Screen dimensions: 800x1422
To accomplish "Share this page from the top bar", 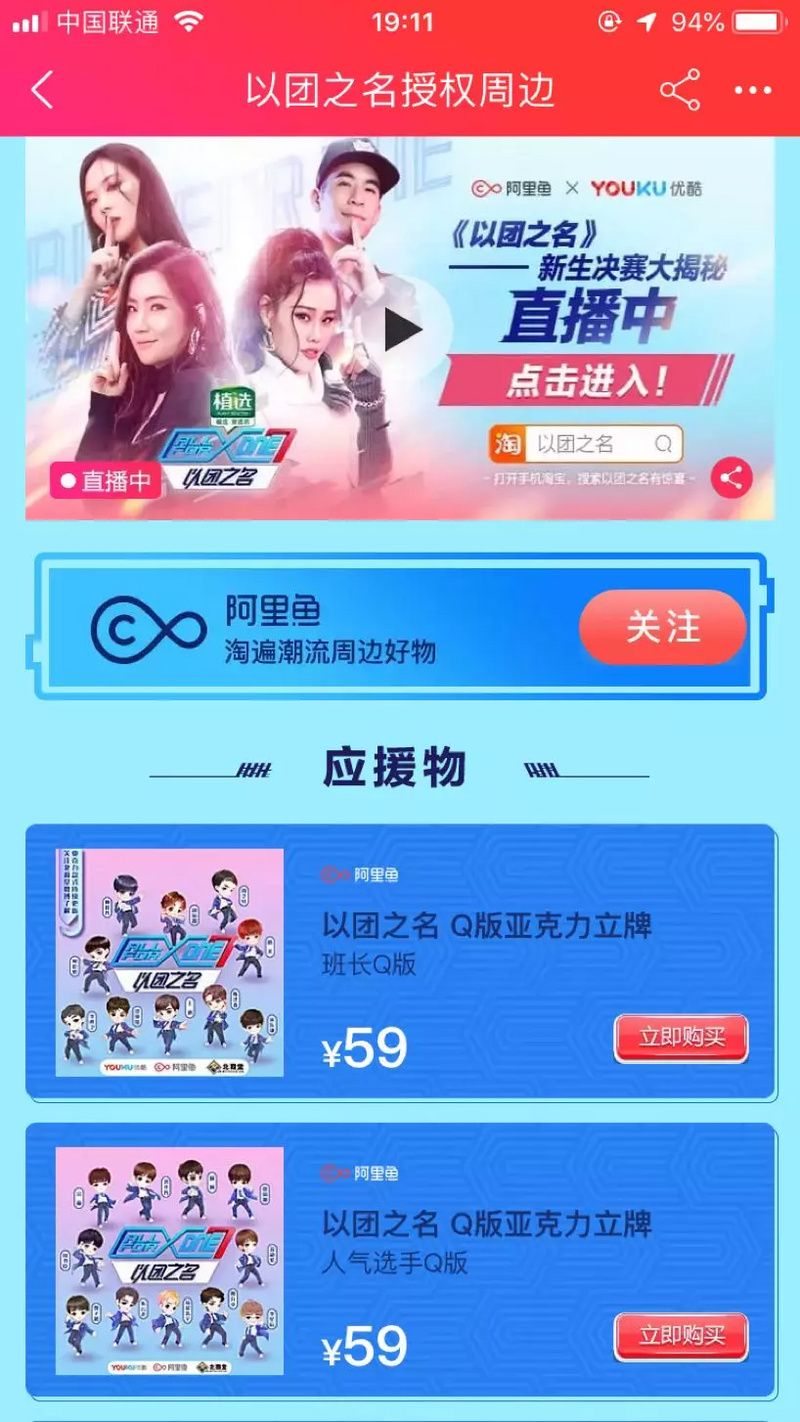I will pos(680,91).
